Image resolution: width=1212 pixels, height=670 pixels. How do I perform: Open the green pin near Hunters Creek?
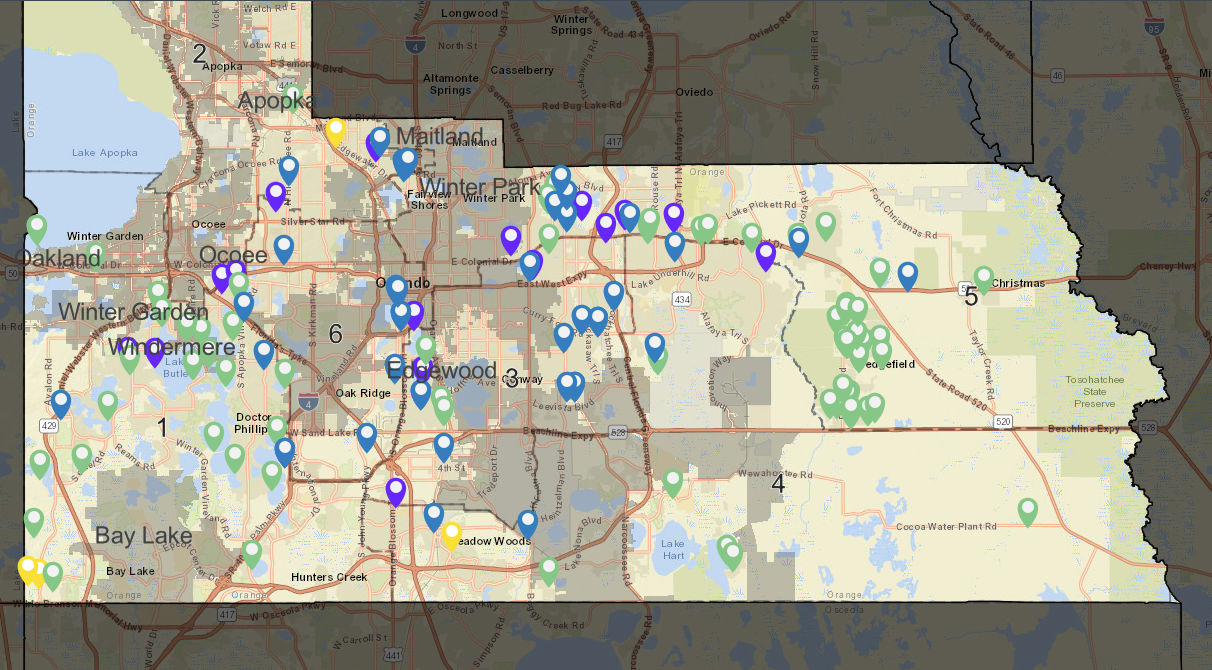(x=251, y=551)
